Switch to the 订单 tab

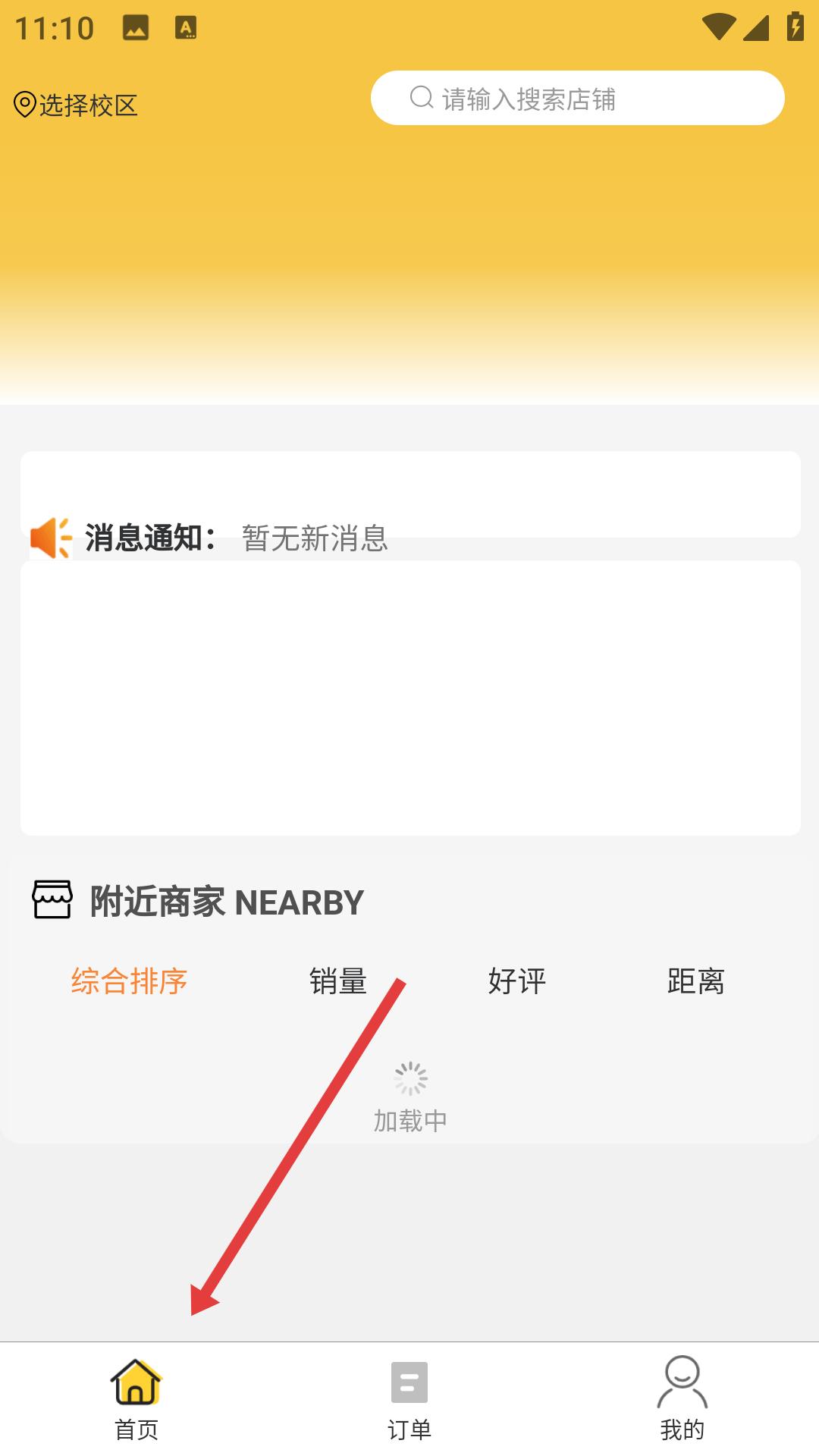point(409,1399)
